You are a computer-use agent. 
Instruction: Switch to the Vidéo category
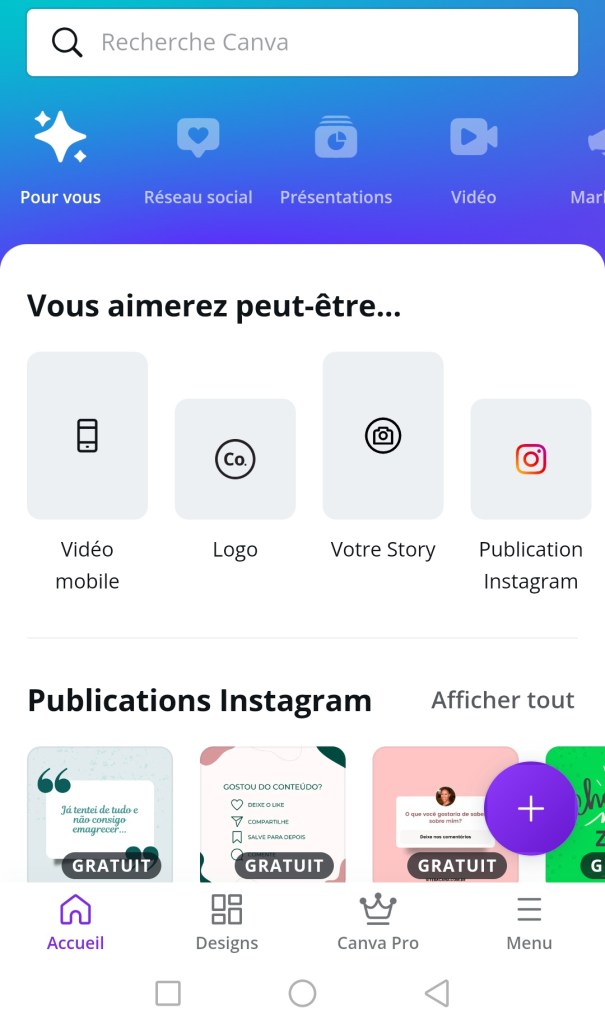tap(473, 157)
